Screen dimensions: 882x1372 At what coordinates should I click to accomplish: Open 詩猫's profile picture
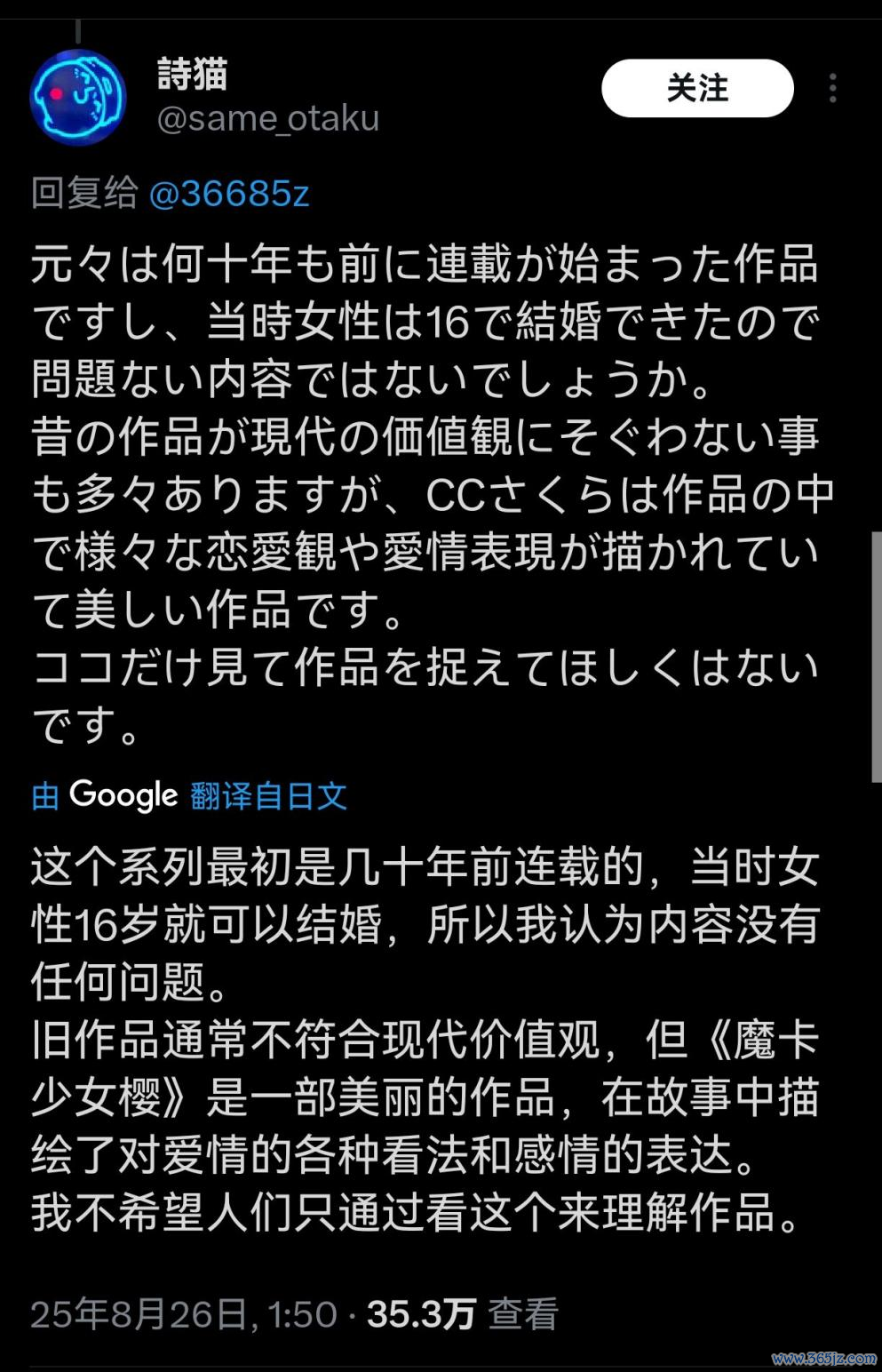(x=78, y=97)
